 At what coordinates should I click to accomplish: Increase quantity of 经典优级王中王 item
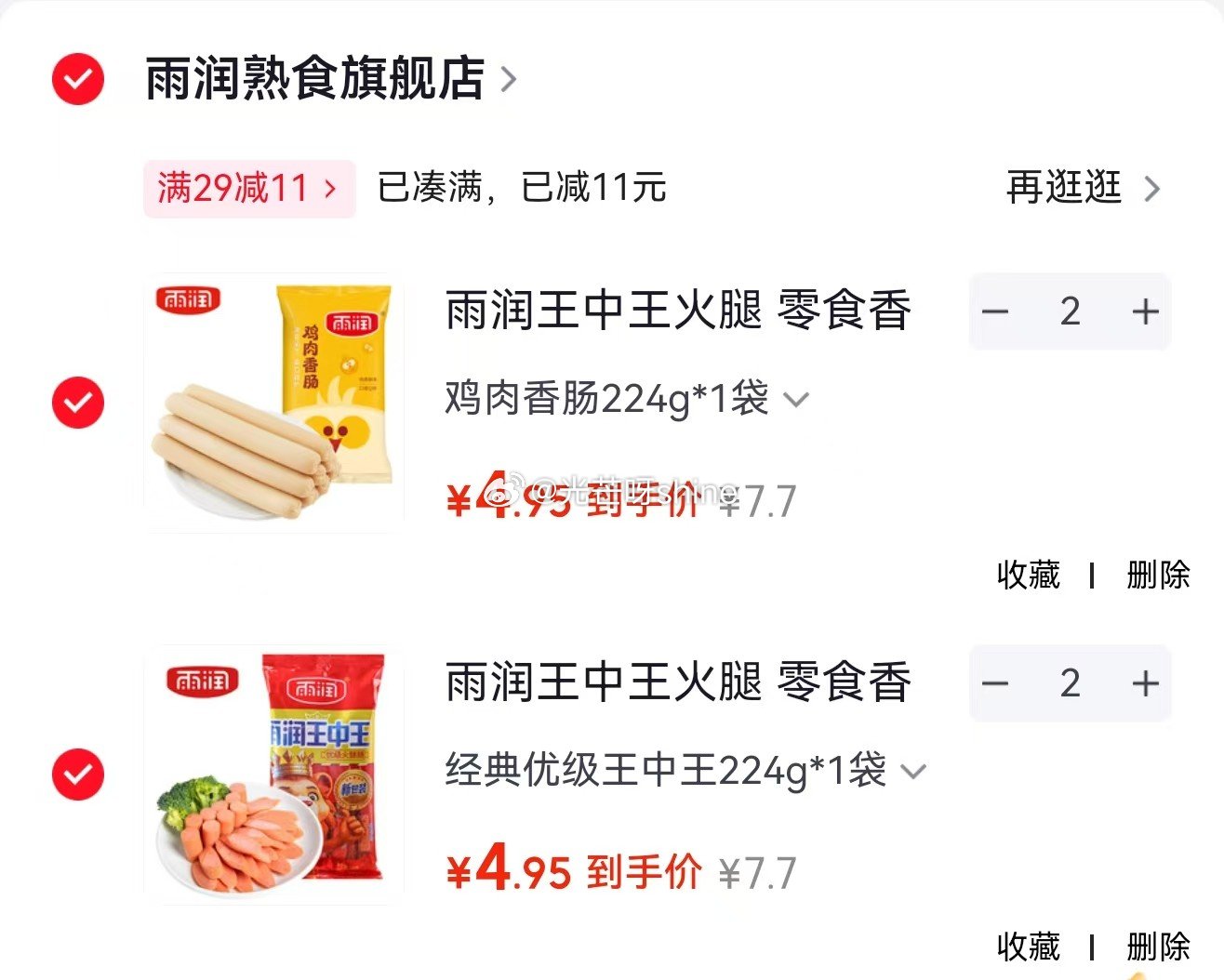pos(1146,683)
